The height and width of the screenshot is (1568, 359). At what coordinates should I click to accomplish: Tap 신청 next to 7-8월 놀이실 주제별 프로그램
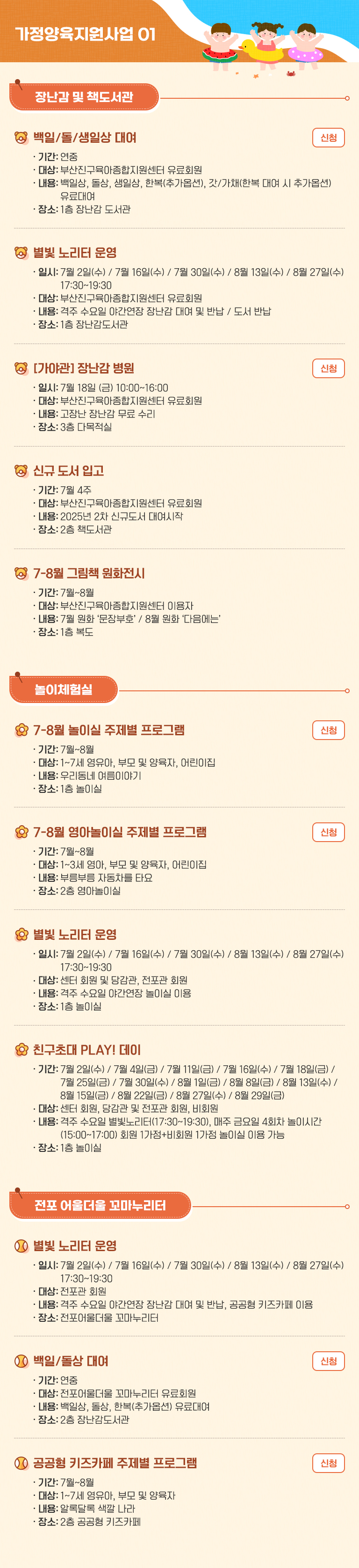click(328, 730)
